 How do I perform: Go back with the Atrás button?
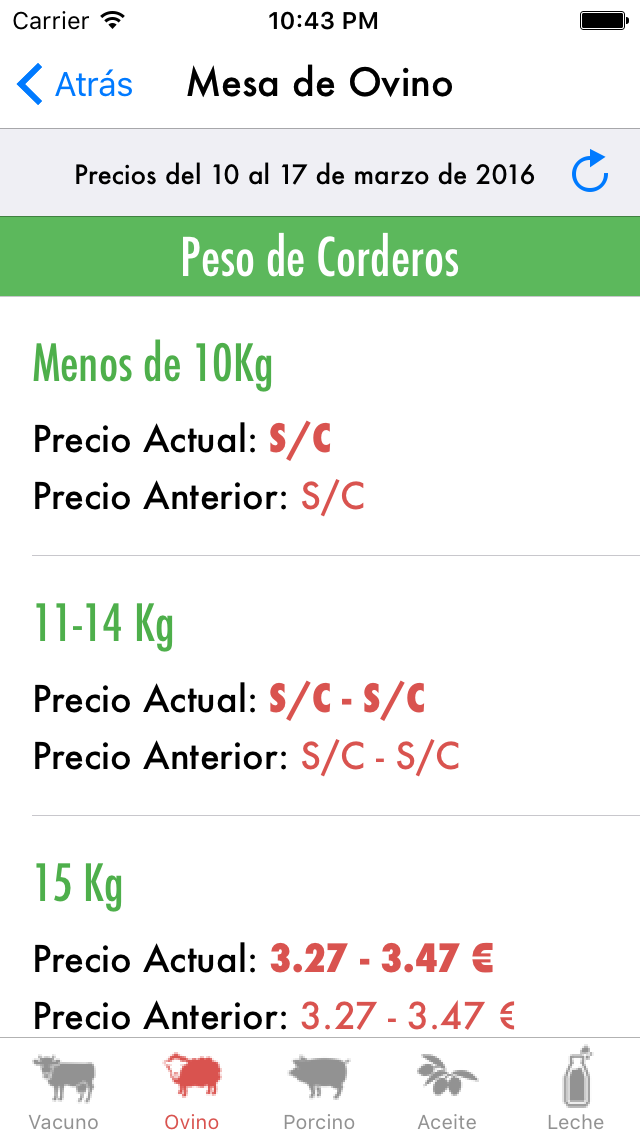[75, 85]
